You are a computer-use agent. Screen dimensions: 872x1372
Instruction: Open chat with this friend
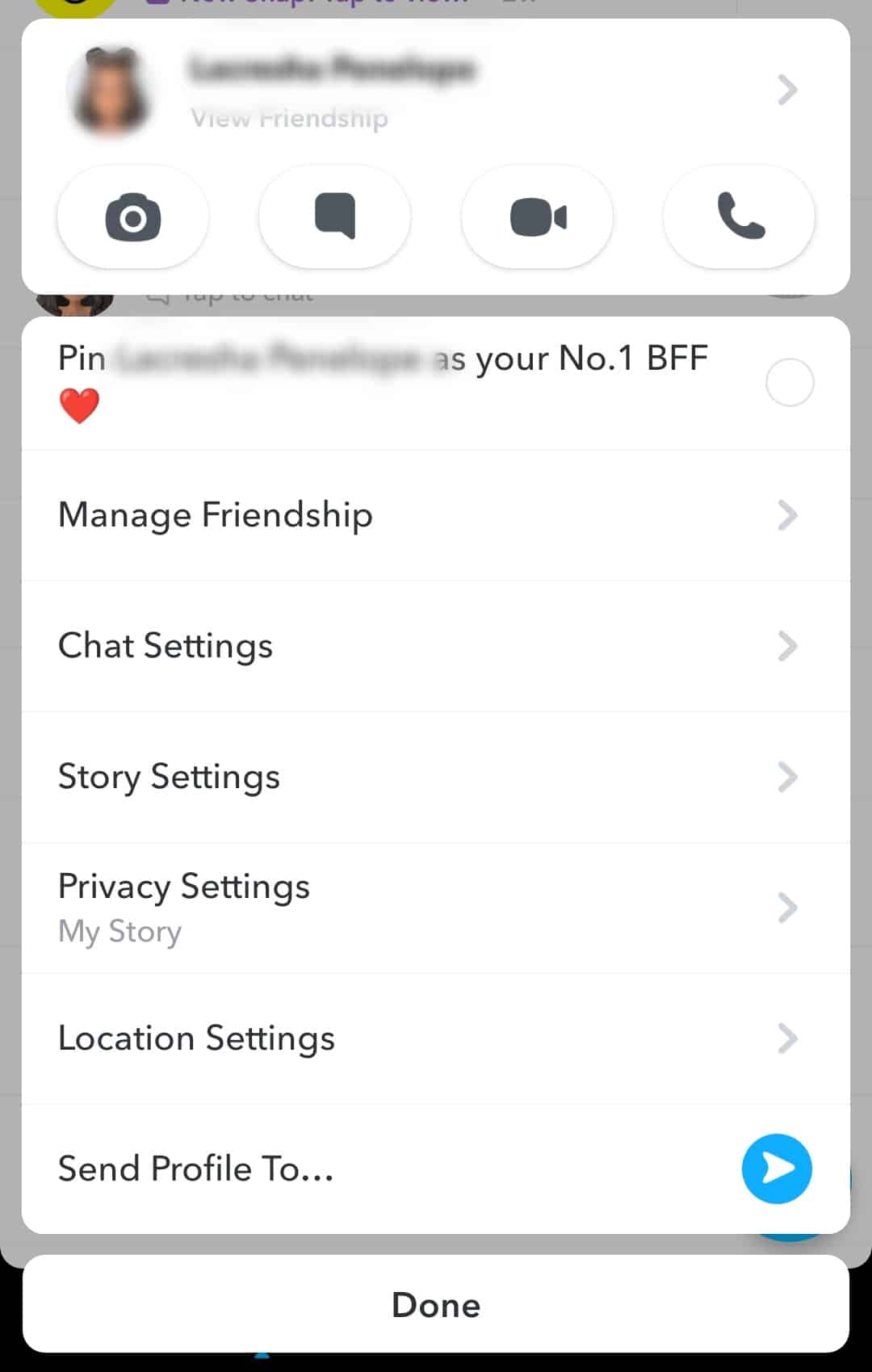pyautogui.click(x=334, y=217)
